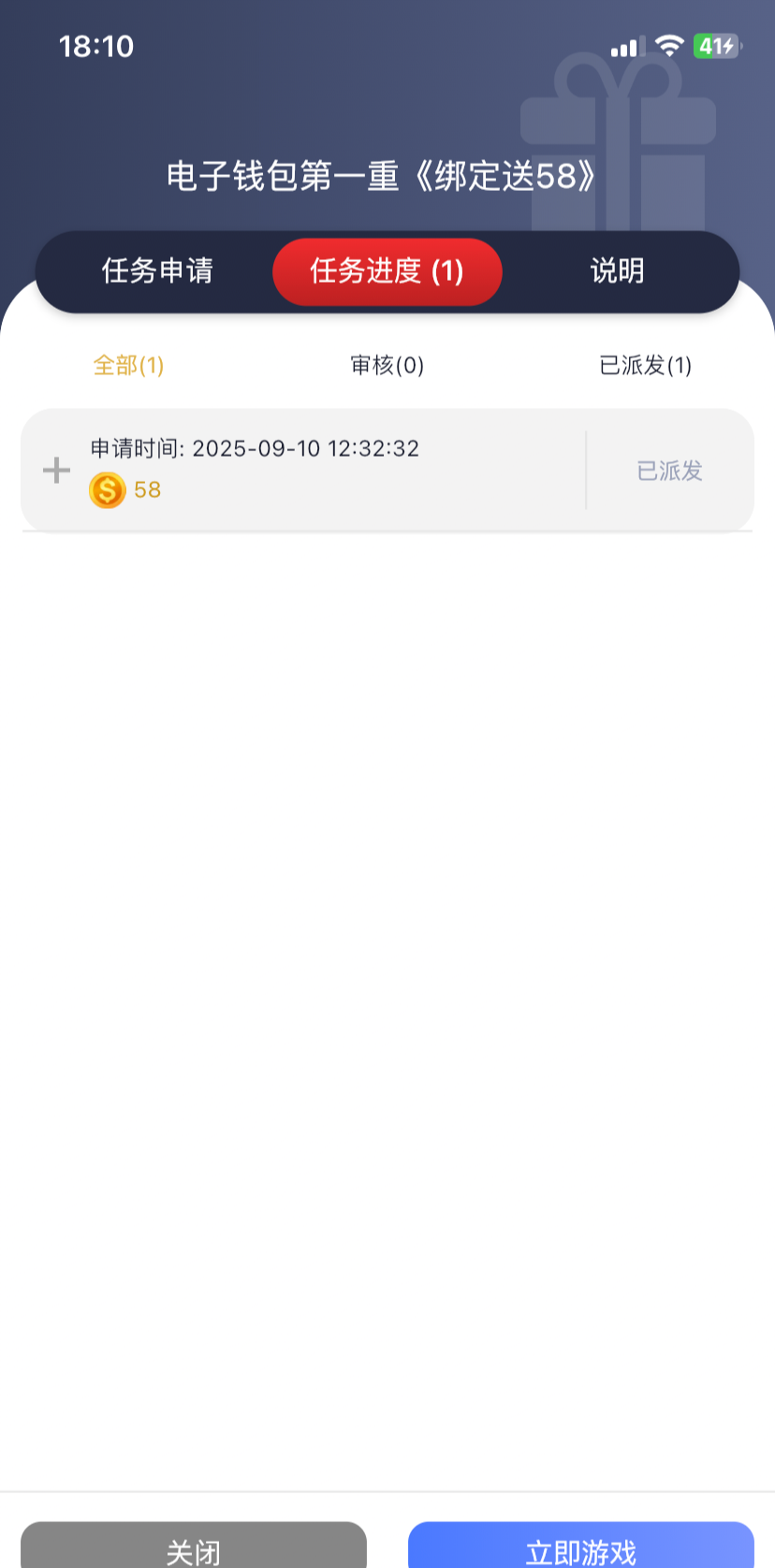Expand the 2025-09-10 application entry
Image resolution: width=775 pixels, height=1568 pixels.
click(57, 470)
